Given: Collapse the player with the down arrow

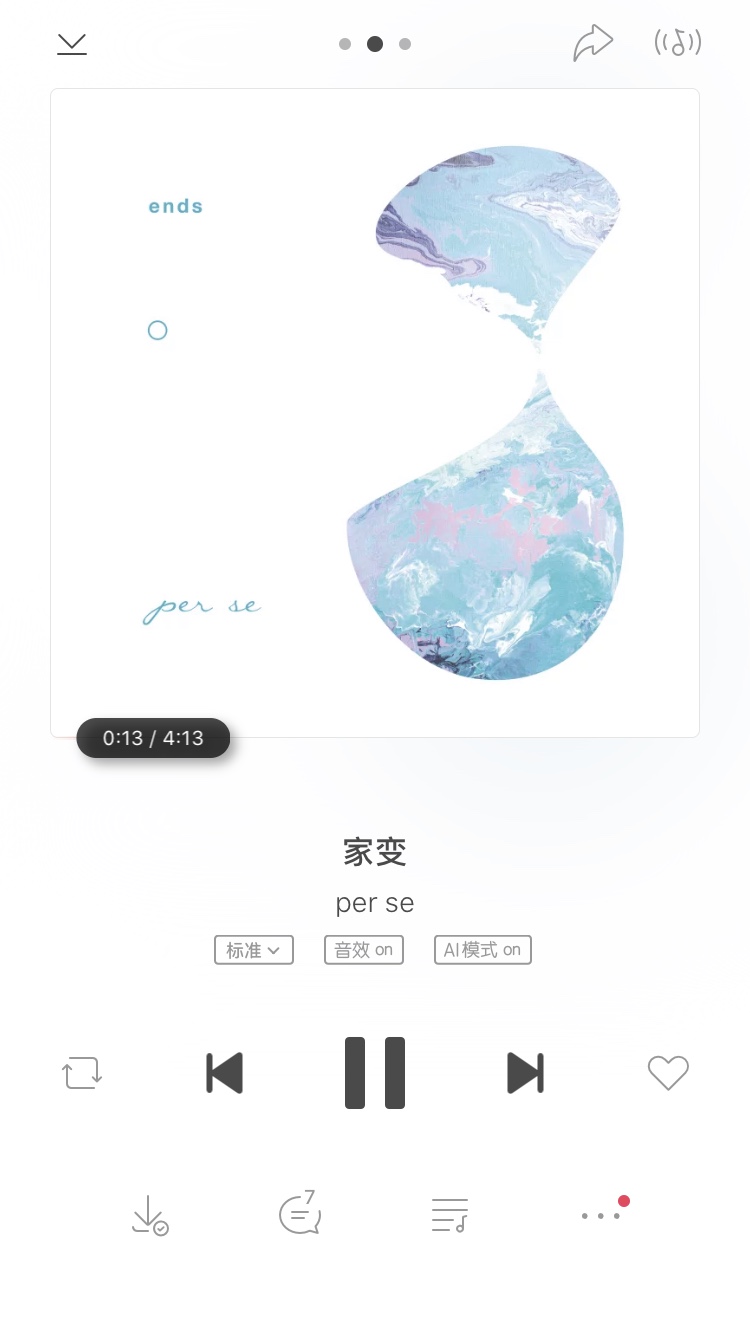Looking at the screenshot, I should (x=72, y=44).
